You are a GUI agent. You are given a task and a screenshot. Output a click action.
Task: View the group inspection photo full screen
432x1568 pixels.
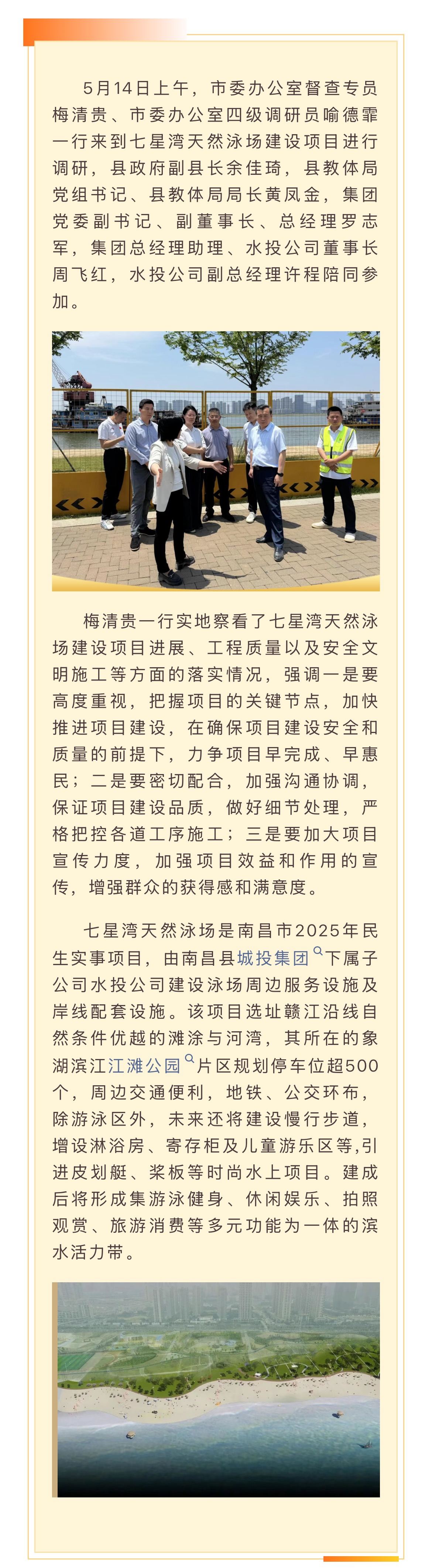click(215, 461)
